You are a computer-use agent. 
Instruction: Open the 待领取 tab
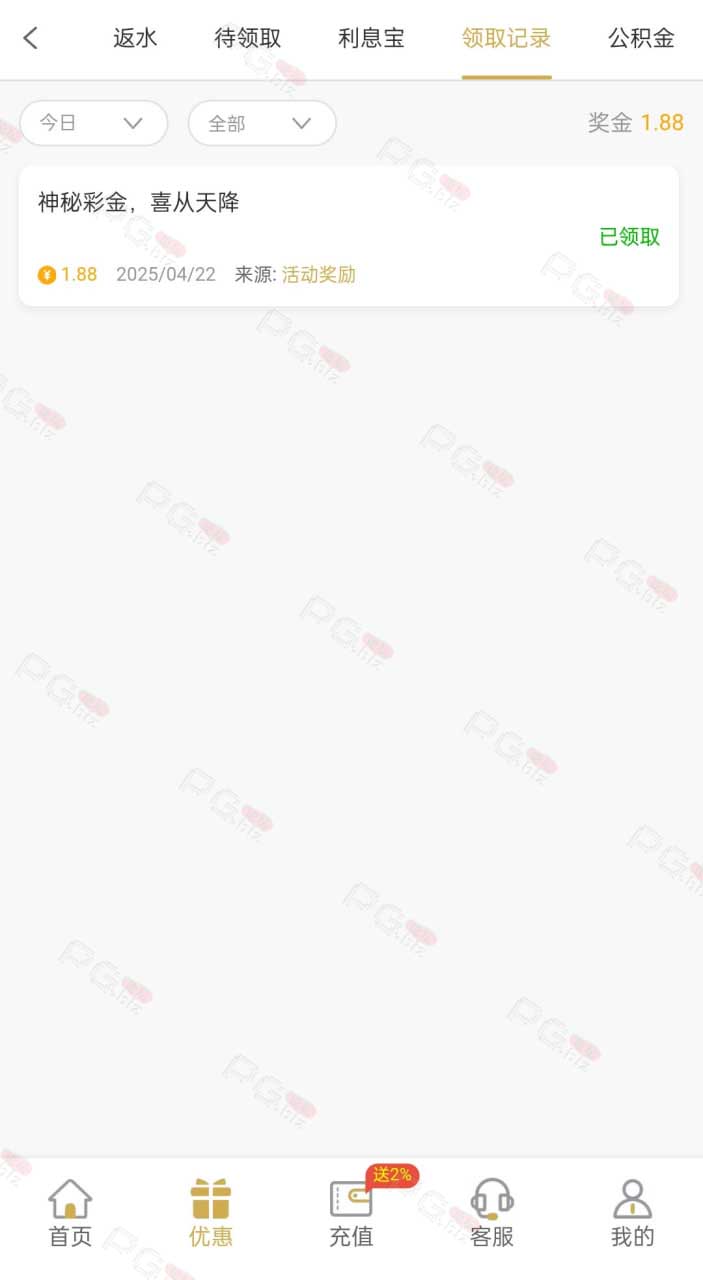click(248, 39)
